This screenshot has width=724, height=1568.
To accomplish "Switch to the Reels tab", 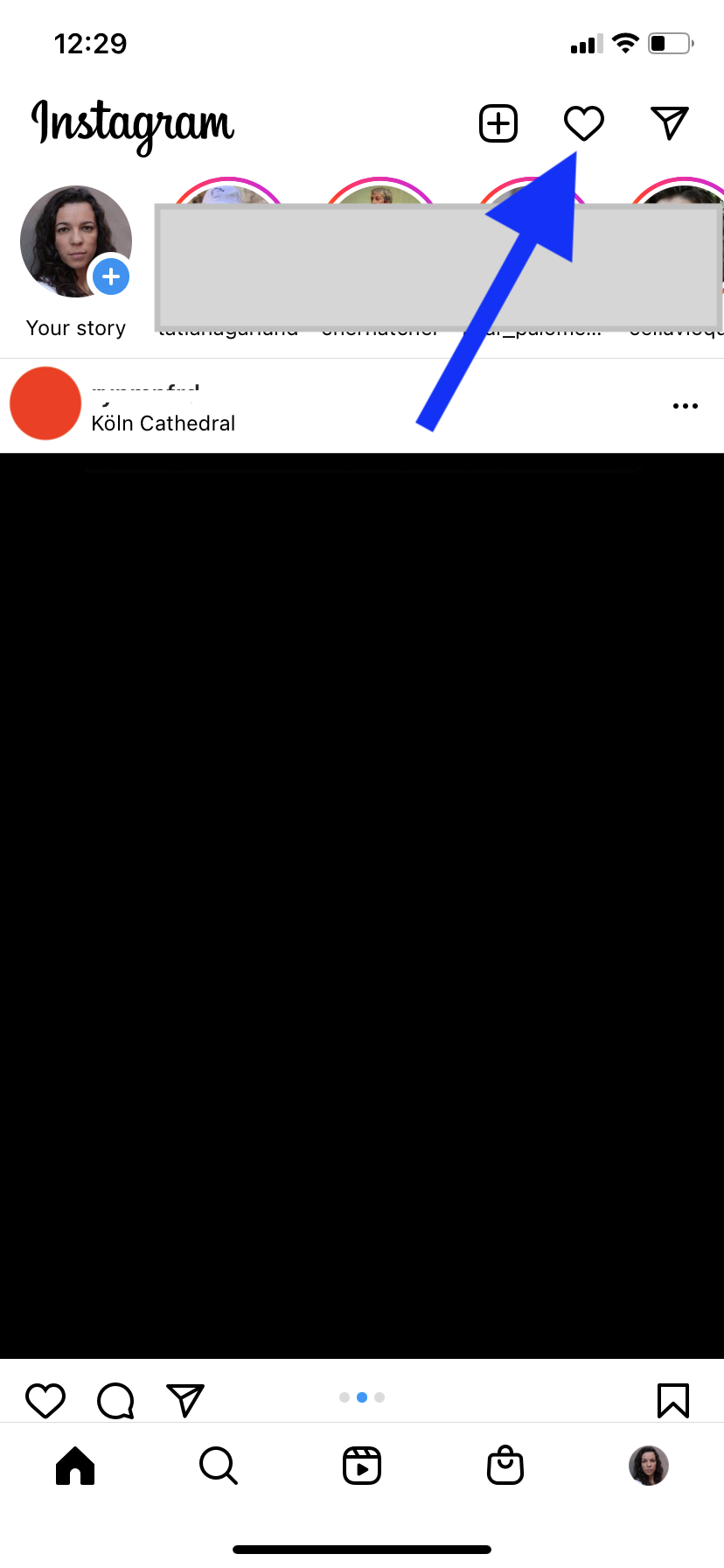I will point(362,1466).
